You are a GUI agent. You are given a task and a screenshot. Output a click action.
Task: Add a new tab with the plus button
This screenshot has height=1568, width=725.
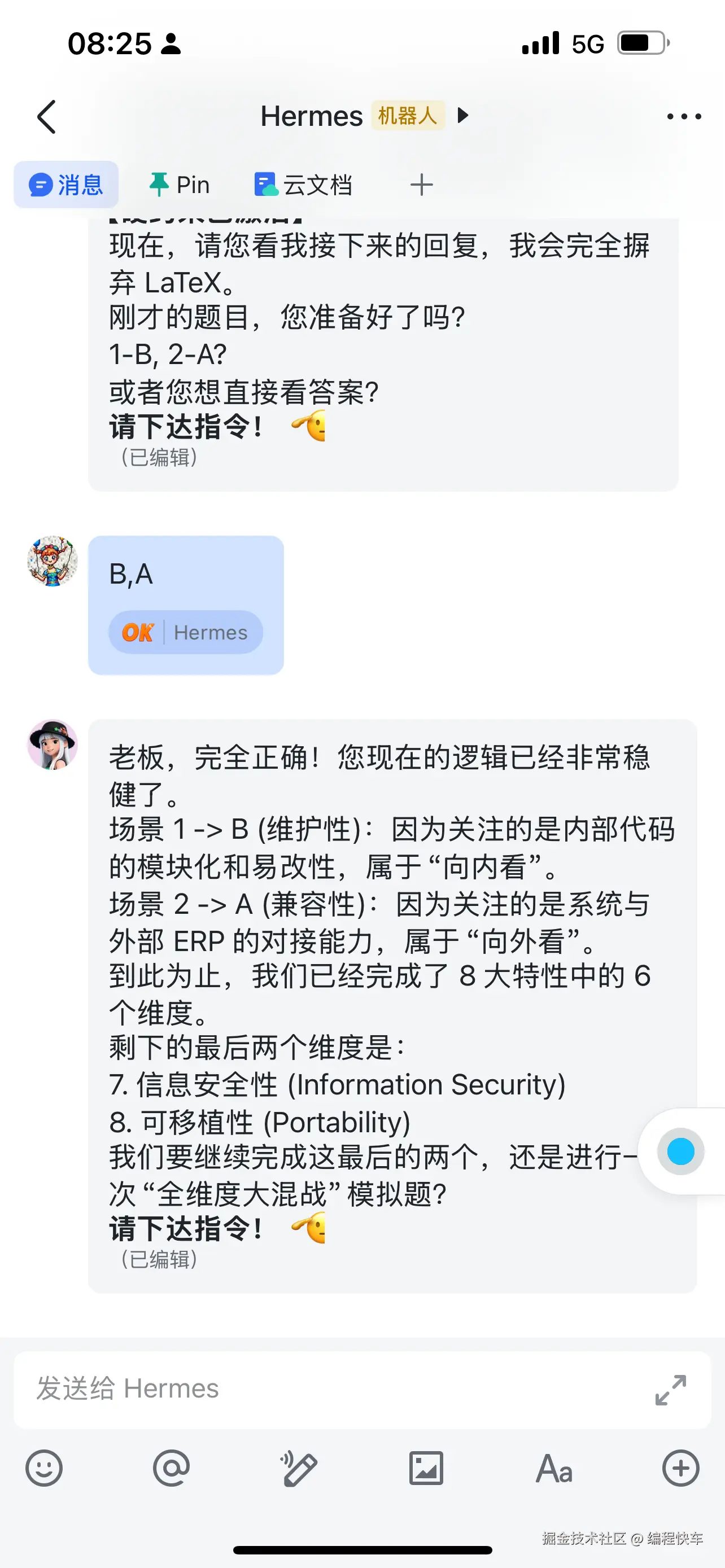421,183
